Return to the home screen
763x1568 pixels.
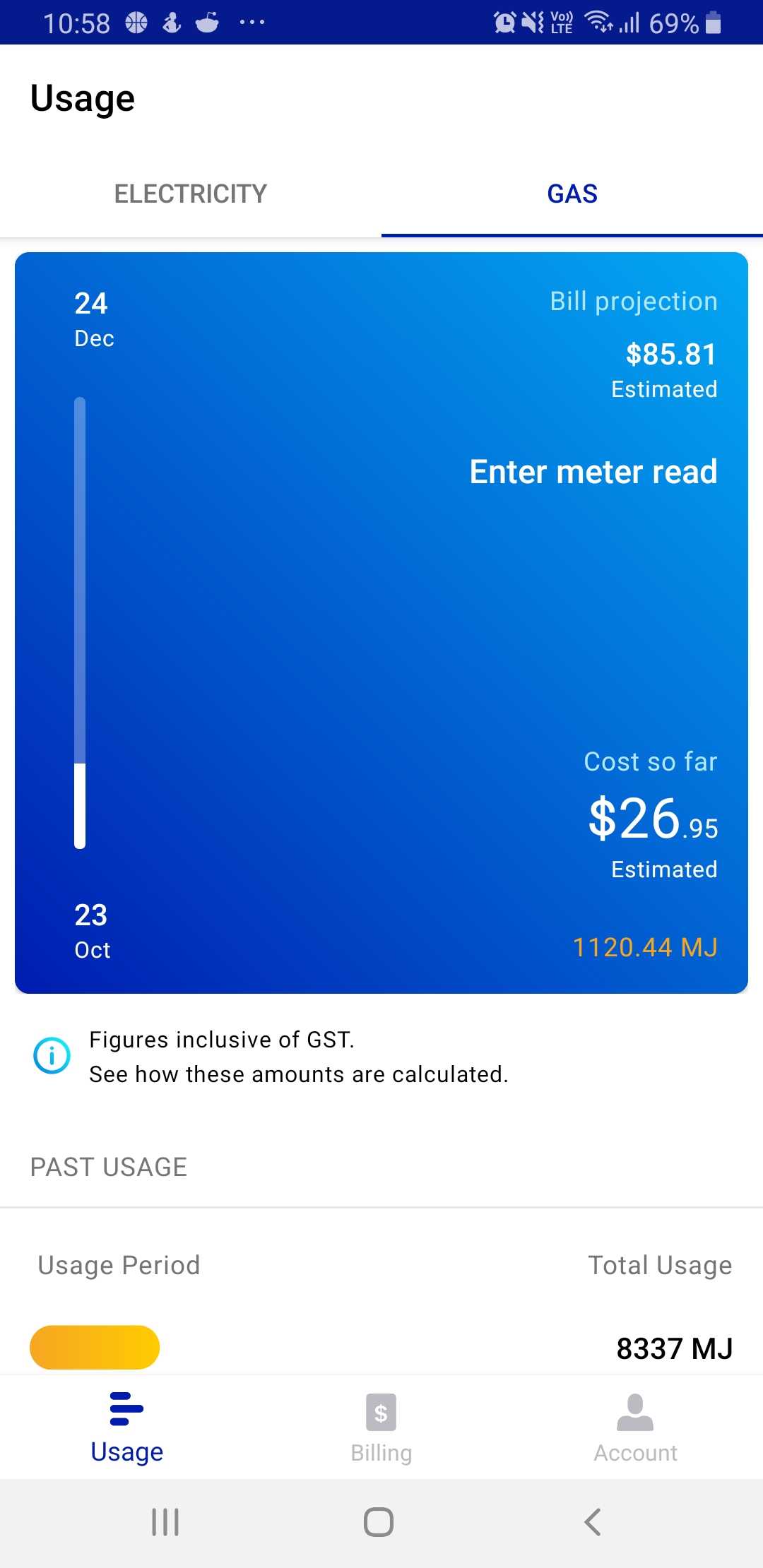point(379,1522)
